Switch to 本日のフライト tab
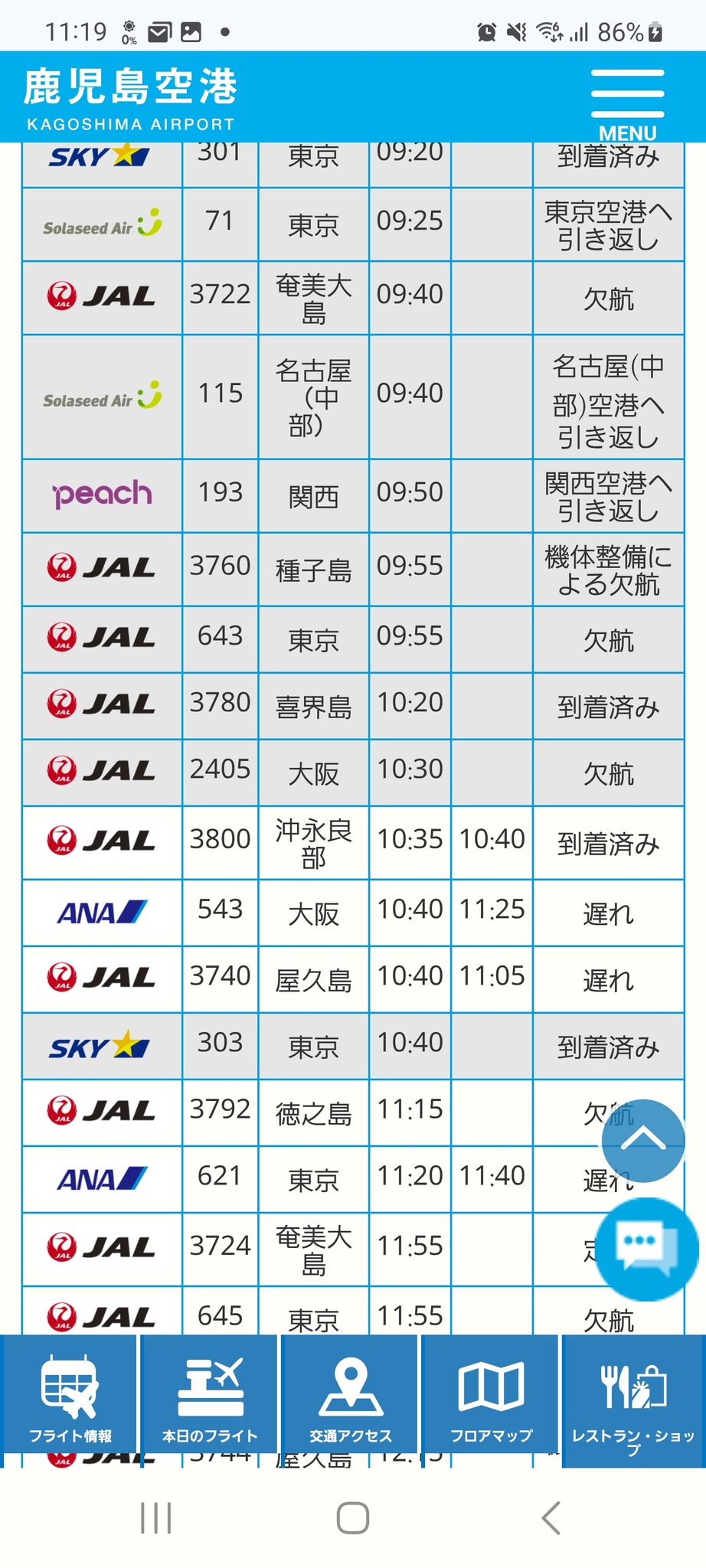The width and height of the screenshot is (706, 1568). 210,1400
